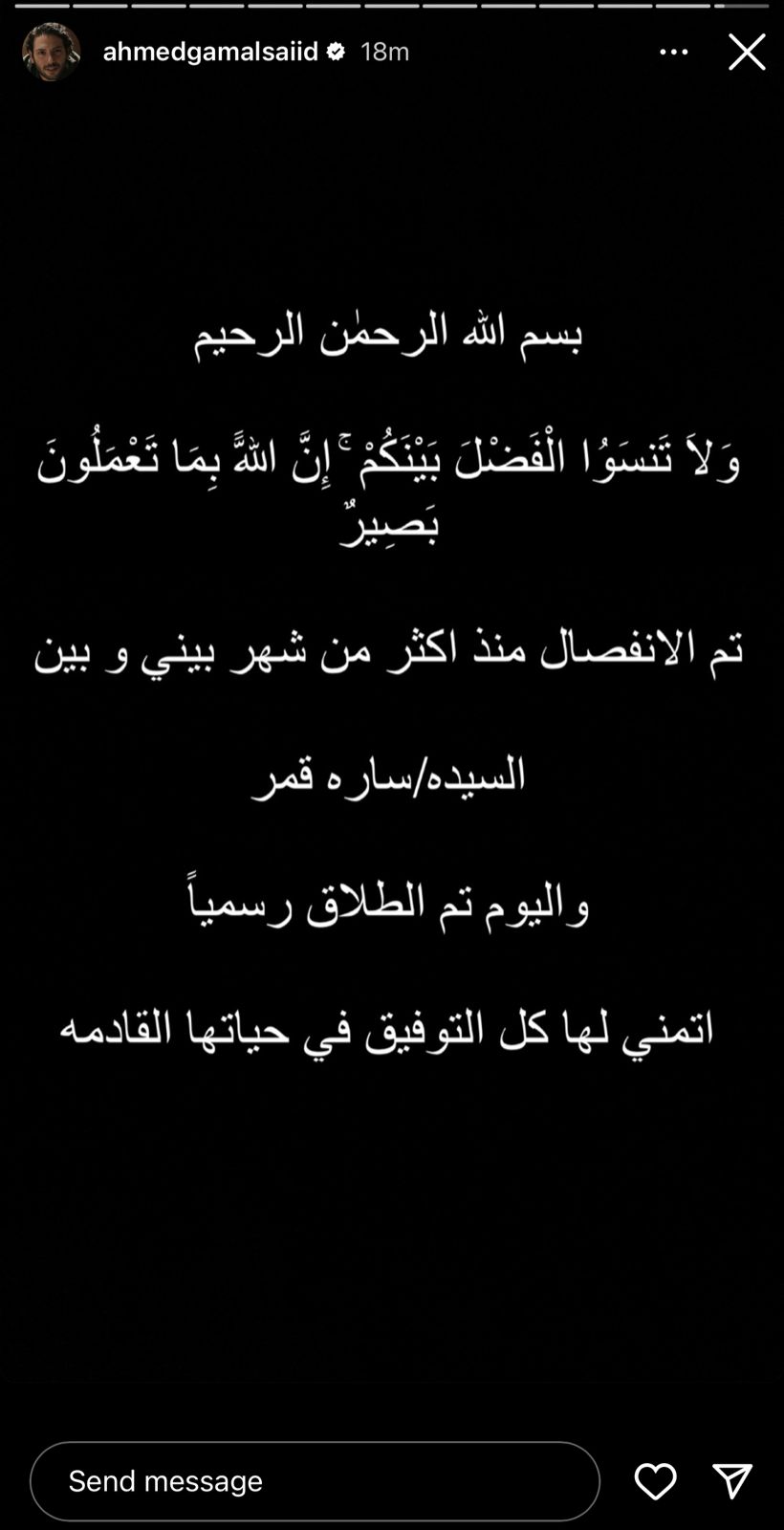Focus the Send message field
This screenshot has width=784, height=1530.
click(315, 1480)
